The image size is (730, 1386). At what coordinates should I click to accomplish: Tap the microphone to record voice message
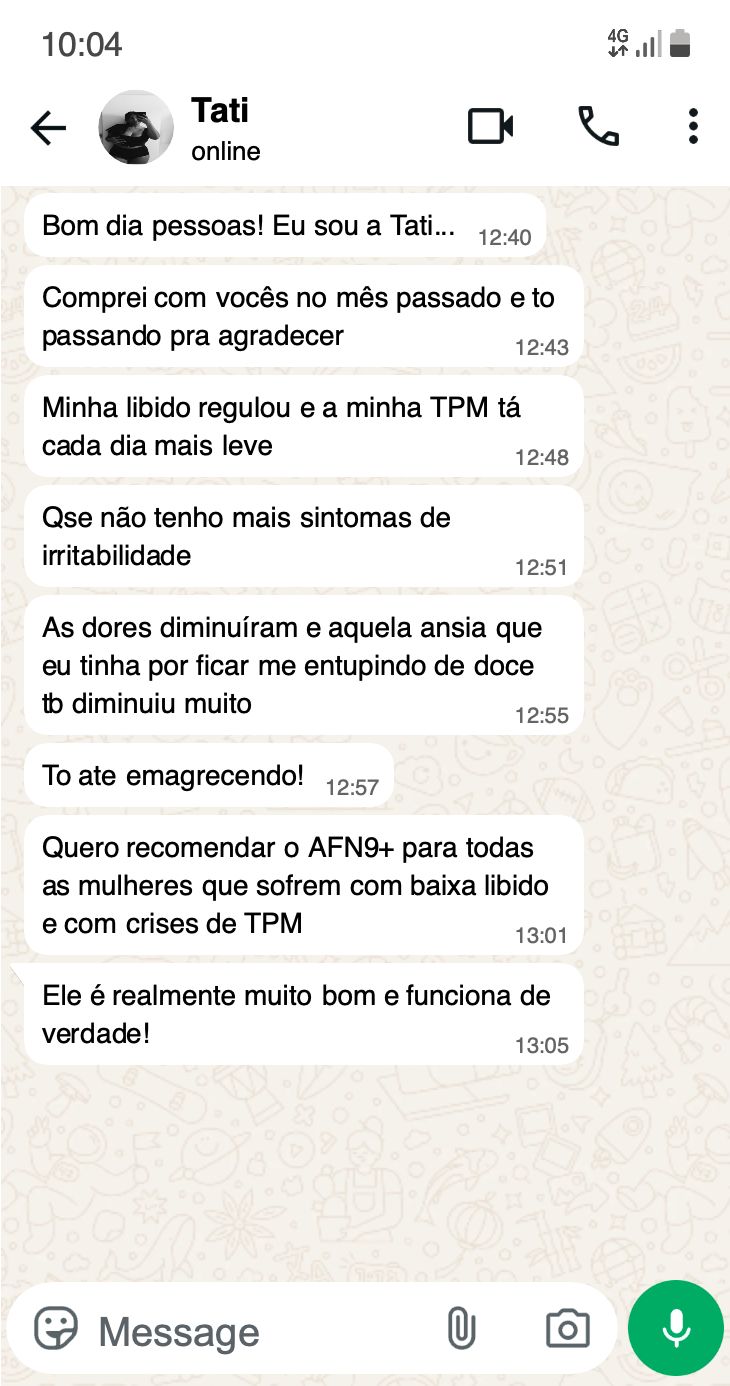click(675, 1329)
